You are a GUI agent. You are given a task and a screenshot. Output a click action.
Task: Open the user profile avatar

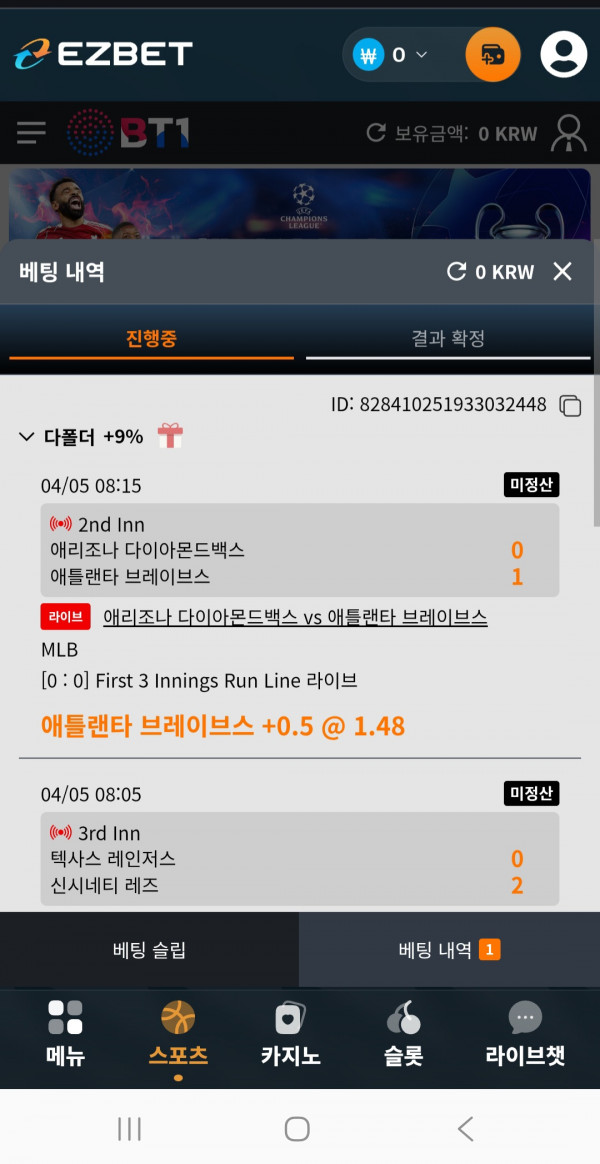click(x=563, y=55)
